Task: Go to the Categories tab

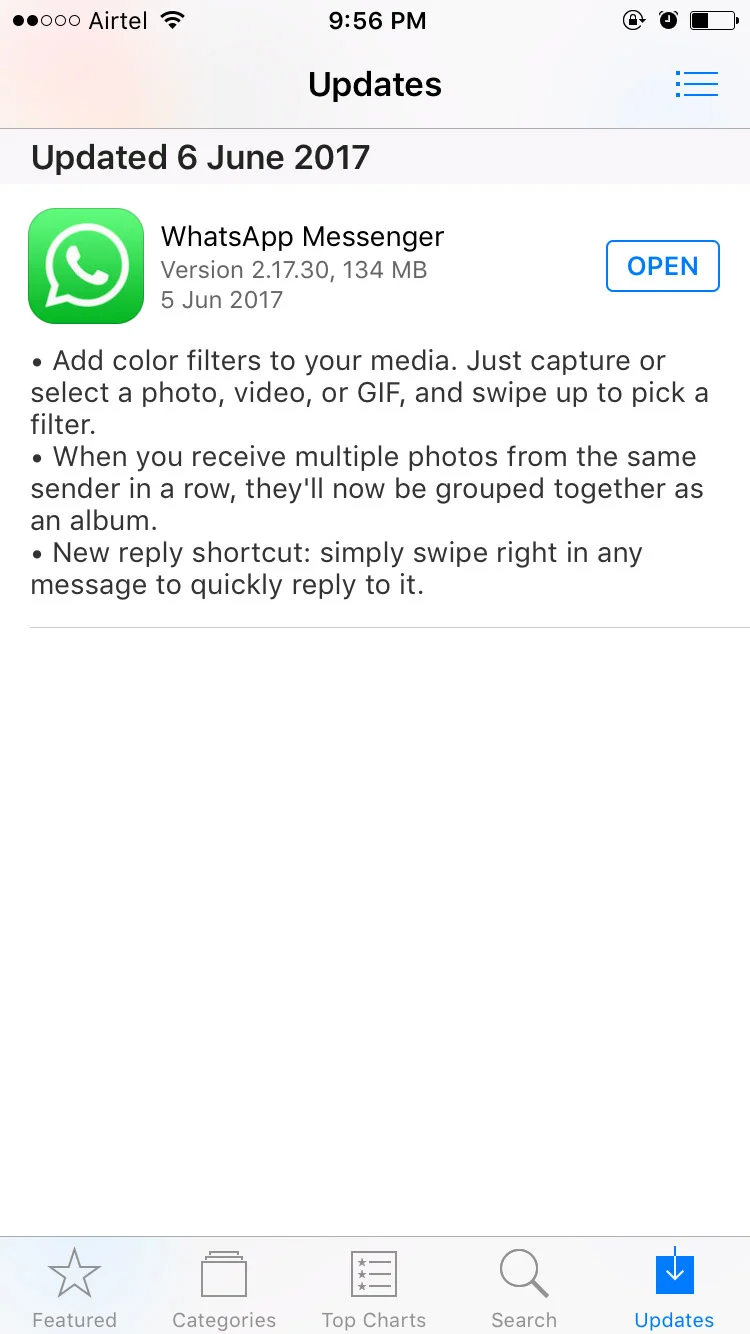Action: tap(224, 1289)
